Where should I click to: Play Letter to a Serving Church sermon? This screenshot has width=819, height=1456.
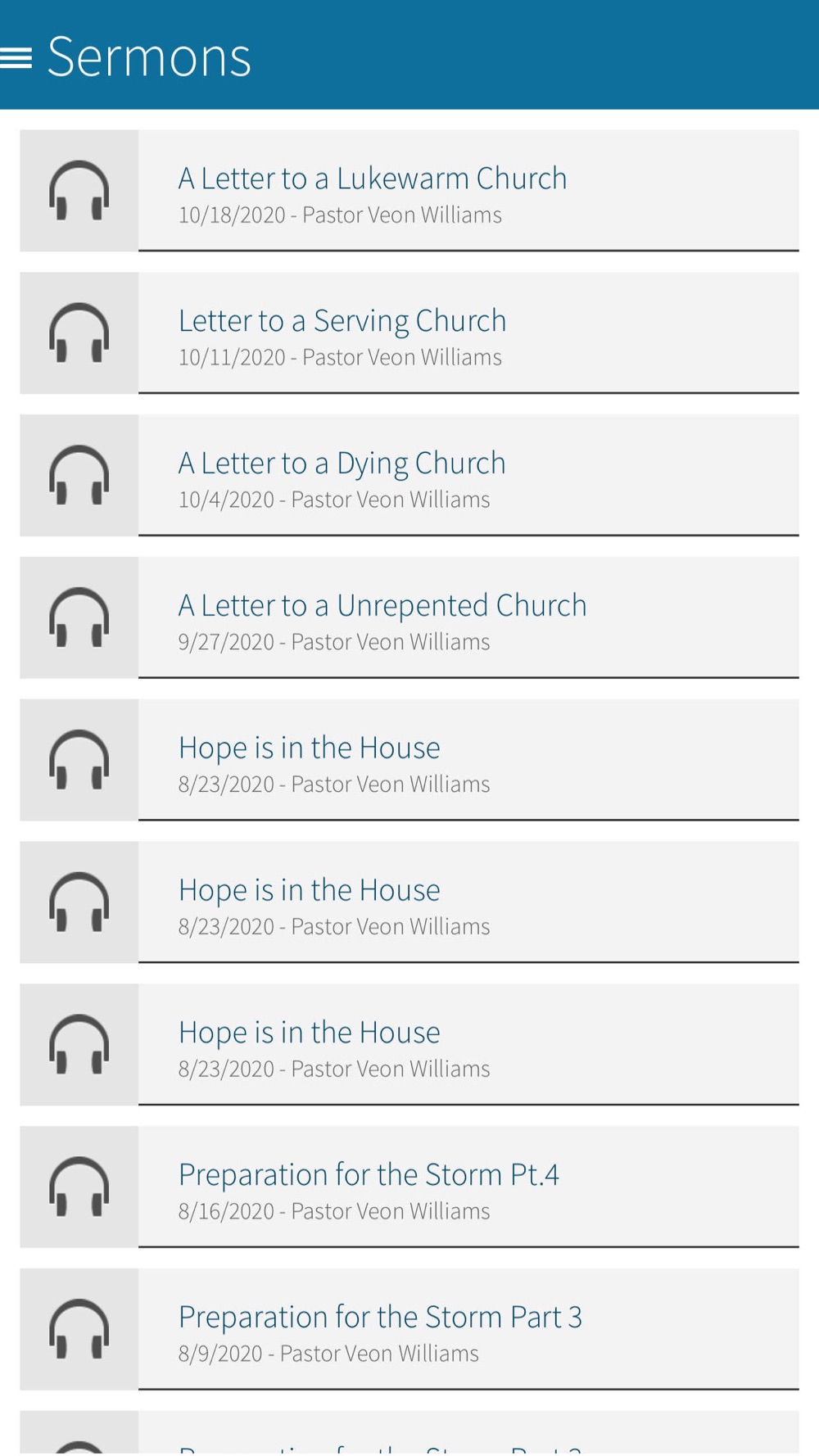(409, 333)
